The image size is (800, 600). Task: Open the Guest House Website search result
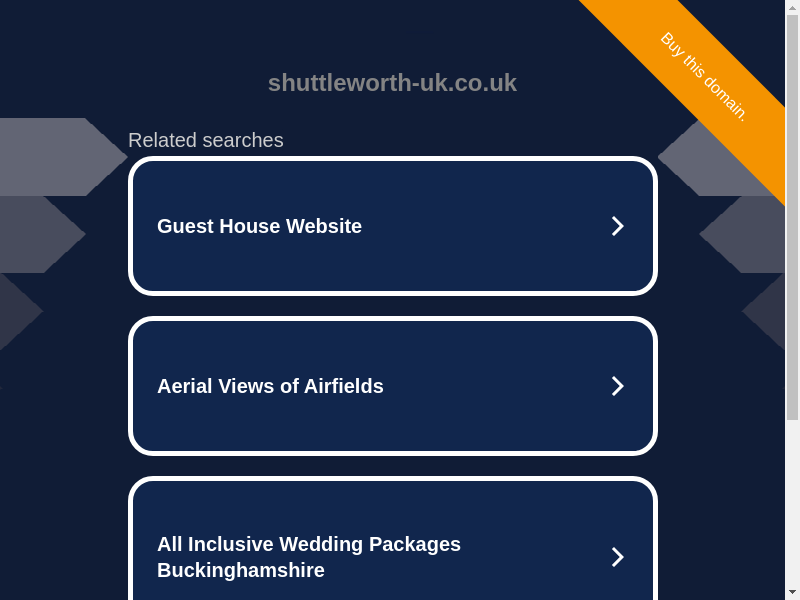392,226
